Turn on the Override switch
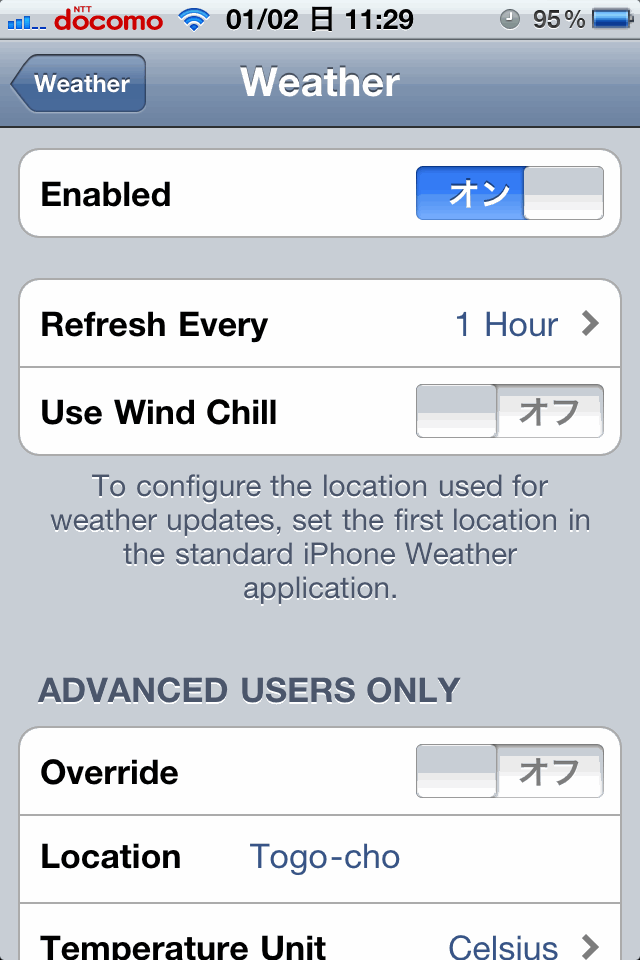This screenshot has height=960, width=640. 509,771
